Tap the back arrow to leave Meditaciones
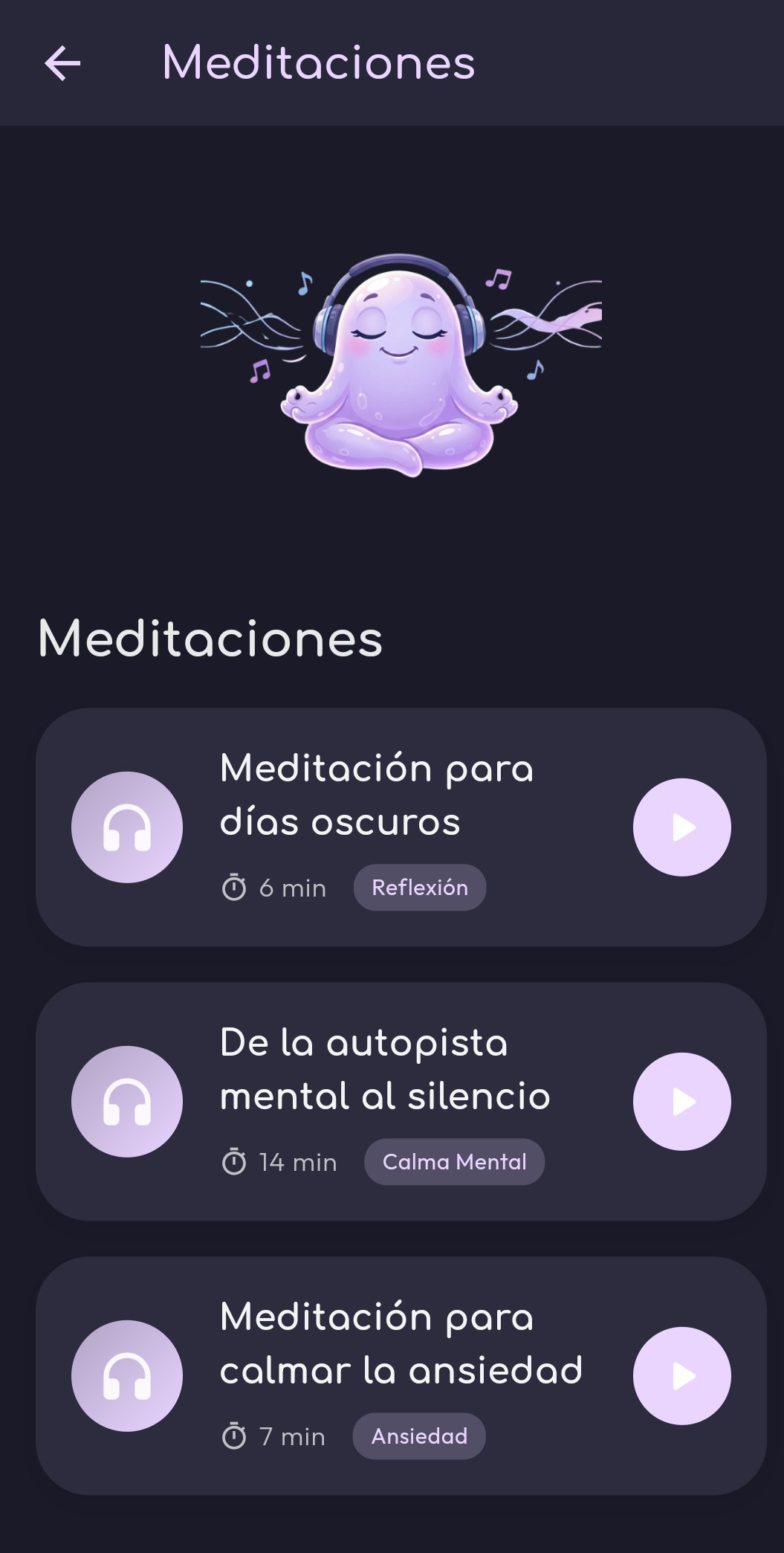The image size is (784, 1553). 62,64
